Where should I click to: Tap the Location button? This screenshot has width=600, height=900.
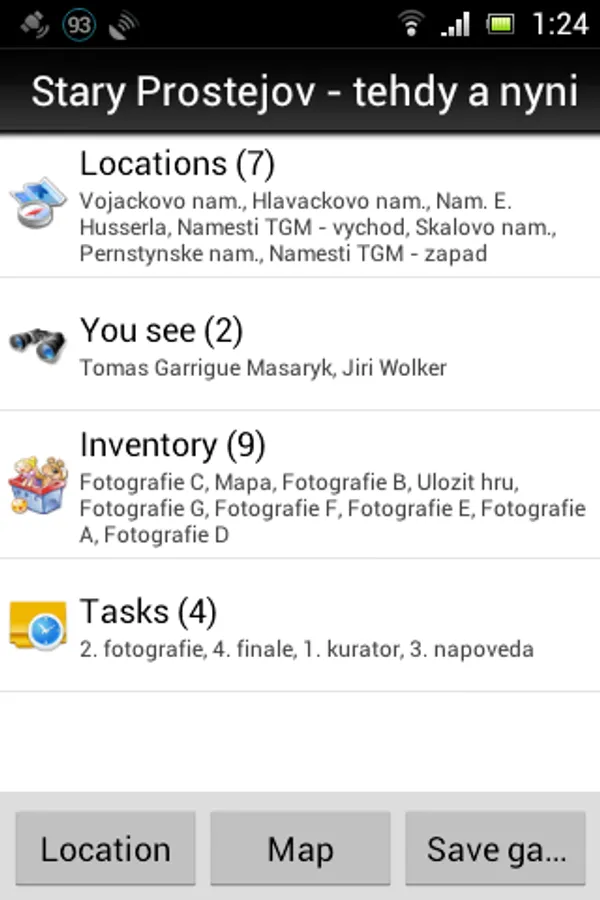[x=105, y=849]
